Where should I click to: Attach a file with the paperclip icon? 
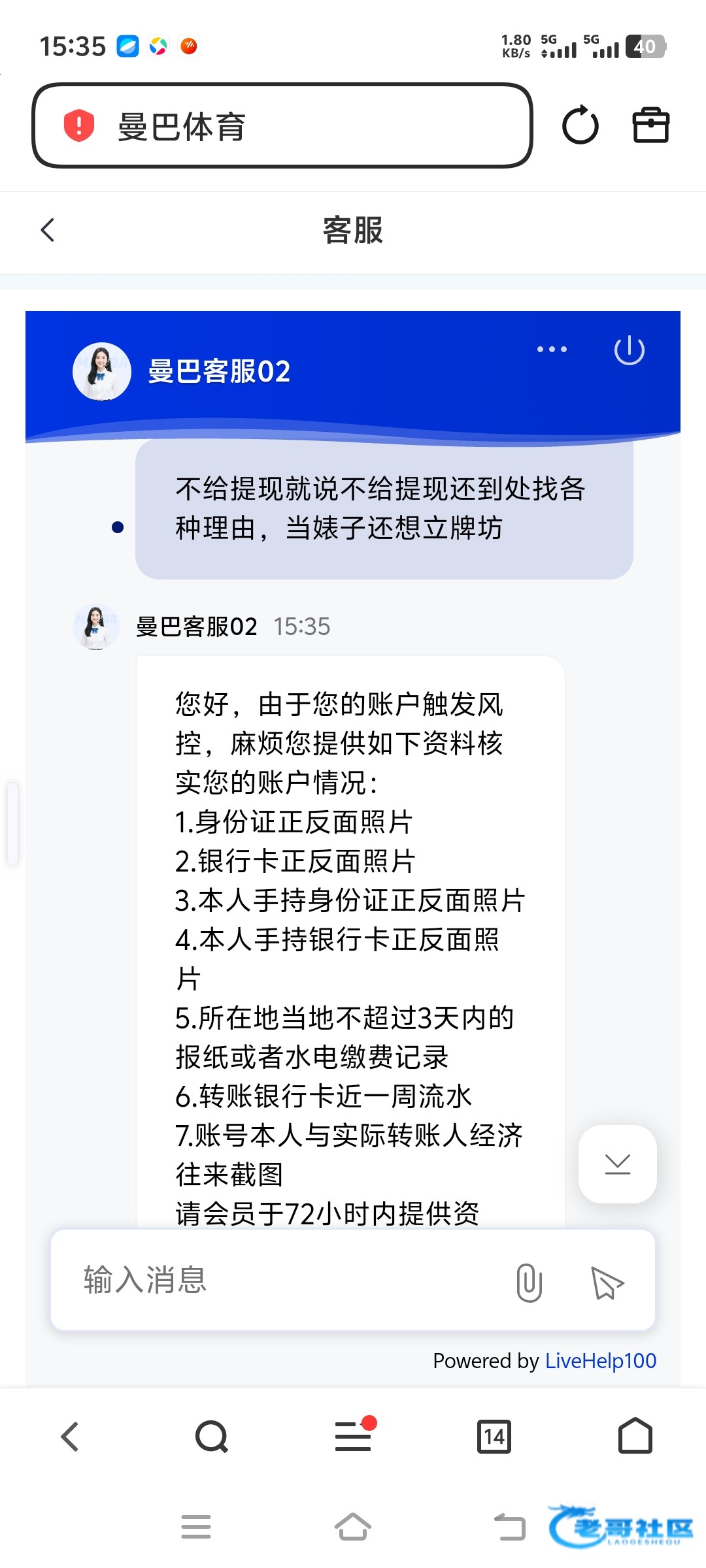click(x=529, y=1282)
